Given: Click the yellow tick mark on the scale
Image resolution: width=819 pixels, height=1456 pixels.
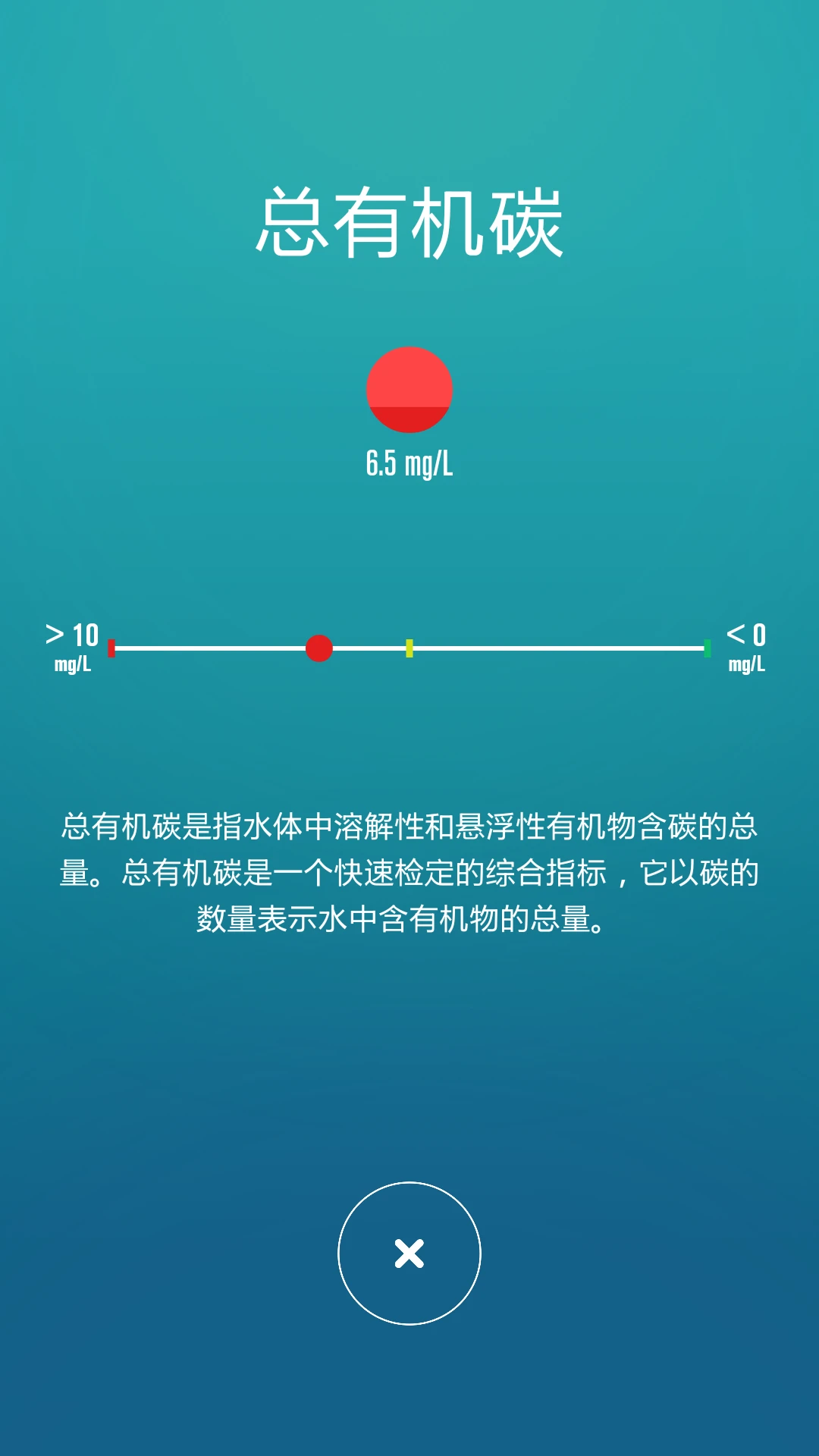Looking at the screenshot, I should click(409, 648).
